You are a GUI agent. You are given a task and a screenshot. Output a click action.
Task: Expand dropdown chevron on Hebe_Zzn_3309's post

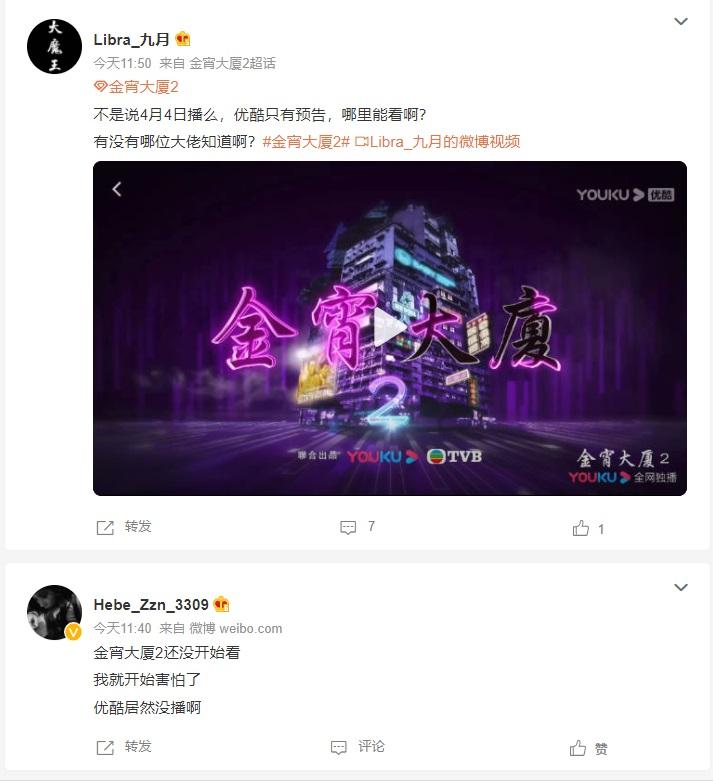681,587
